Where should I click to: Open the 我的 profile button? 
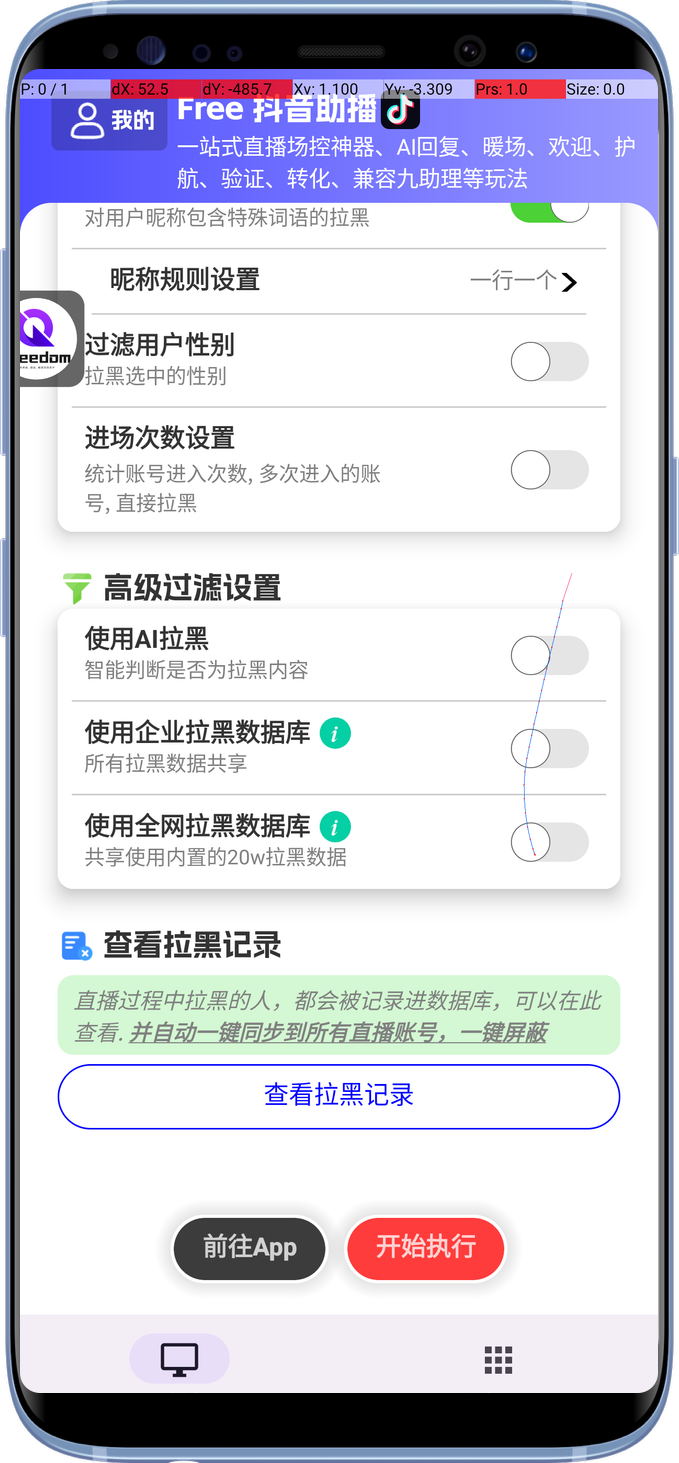(x=109, y=122)
